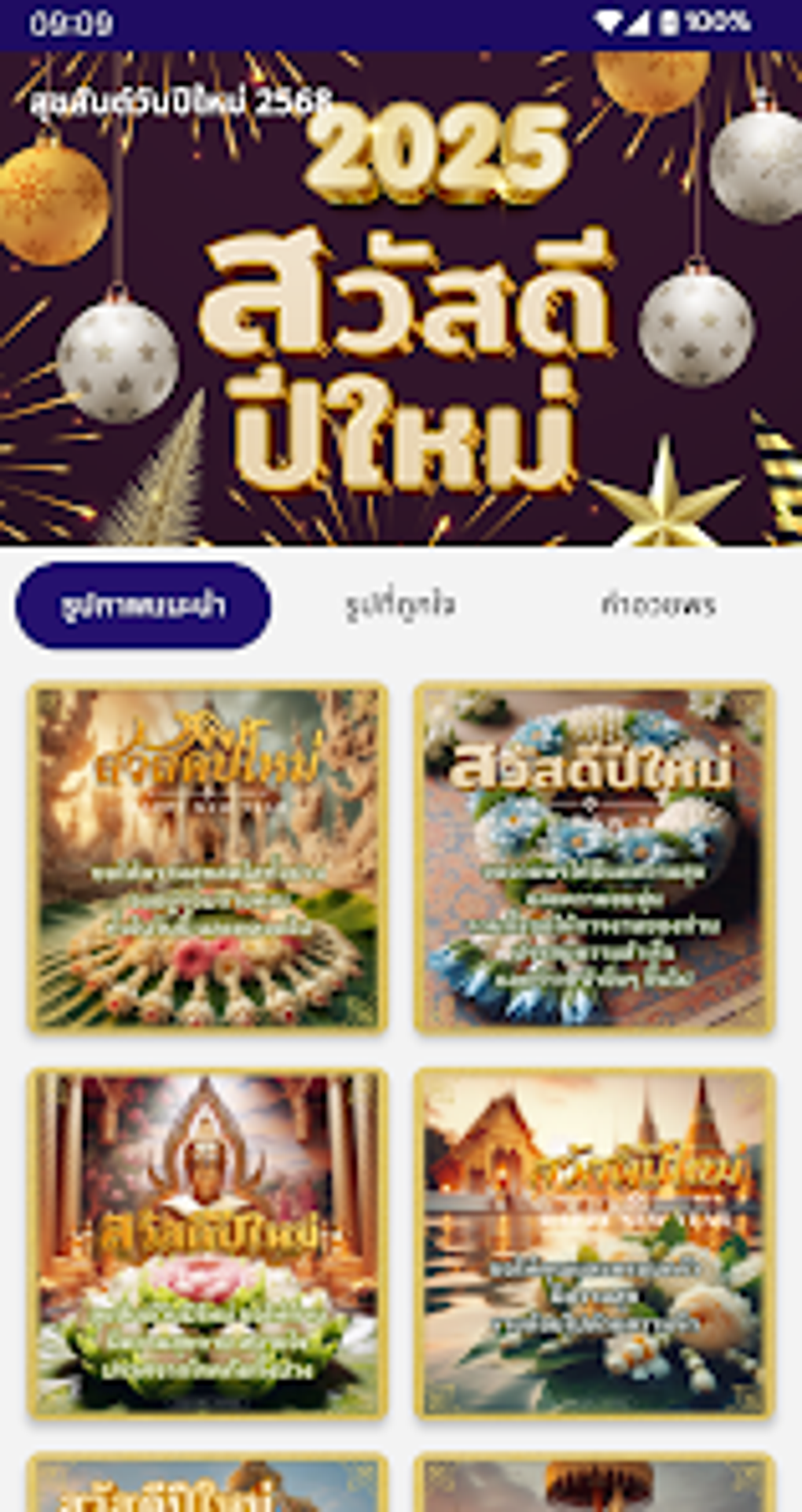The image size is (802, 1512).
Task: Open the greeting card with temple and white flowers
Action: [x=594, y=1244]
